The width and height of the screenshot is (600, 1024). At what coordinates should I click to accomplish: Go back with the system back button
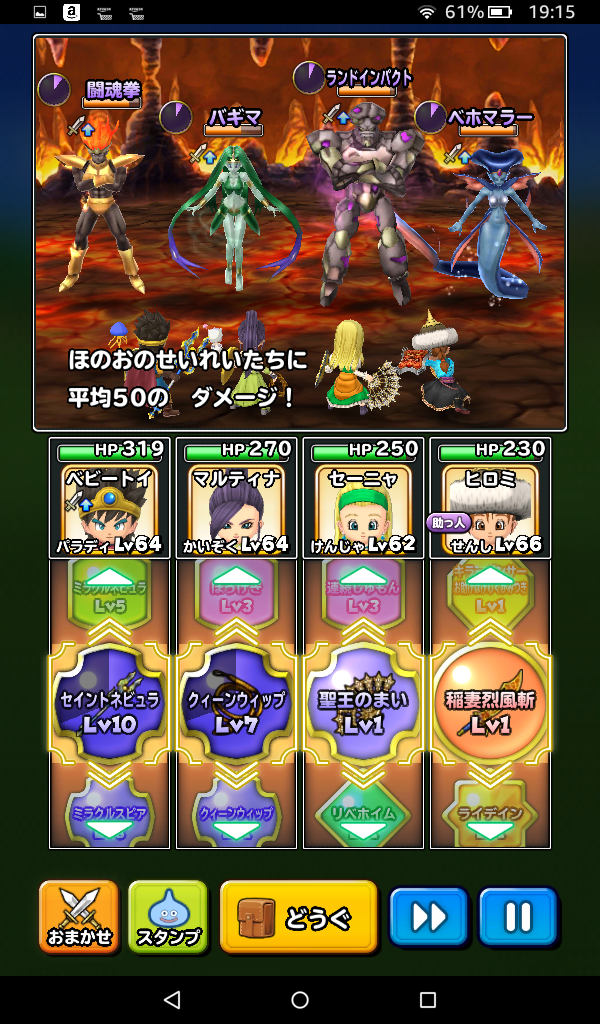(x=172, y=999)
